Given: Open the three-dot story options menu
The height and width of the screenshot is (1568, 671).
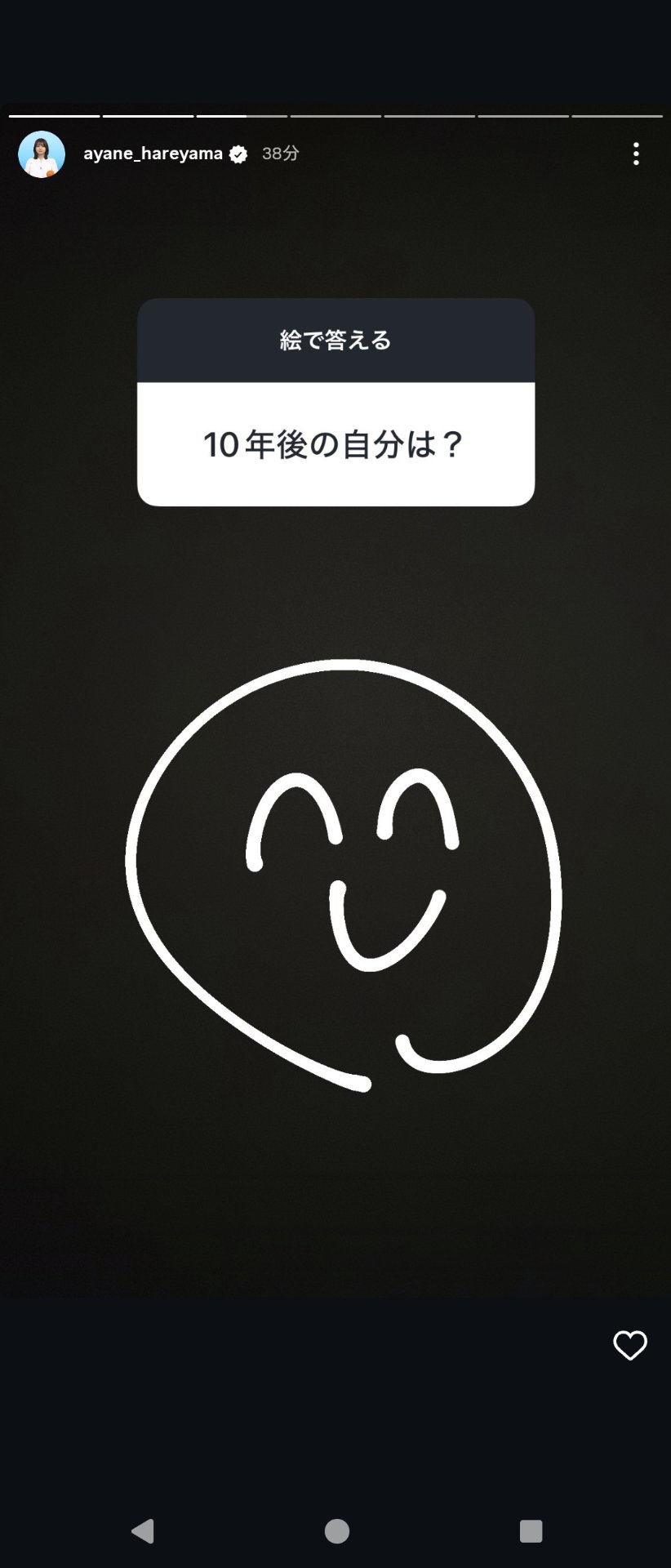Looking at the screenshot, I should tap(636, 154).
